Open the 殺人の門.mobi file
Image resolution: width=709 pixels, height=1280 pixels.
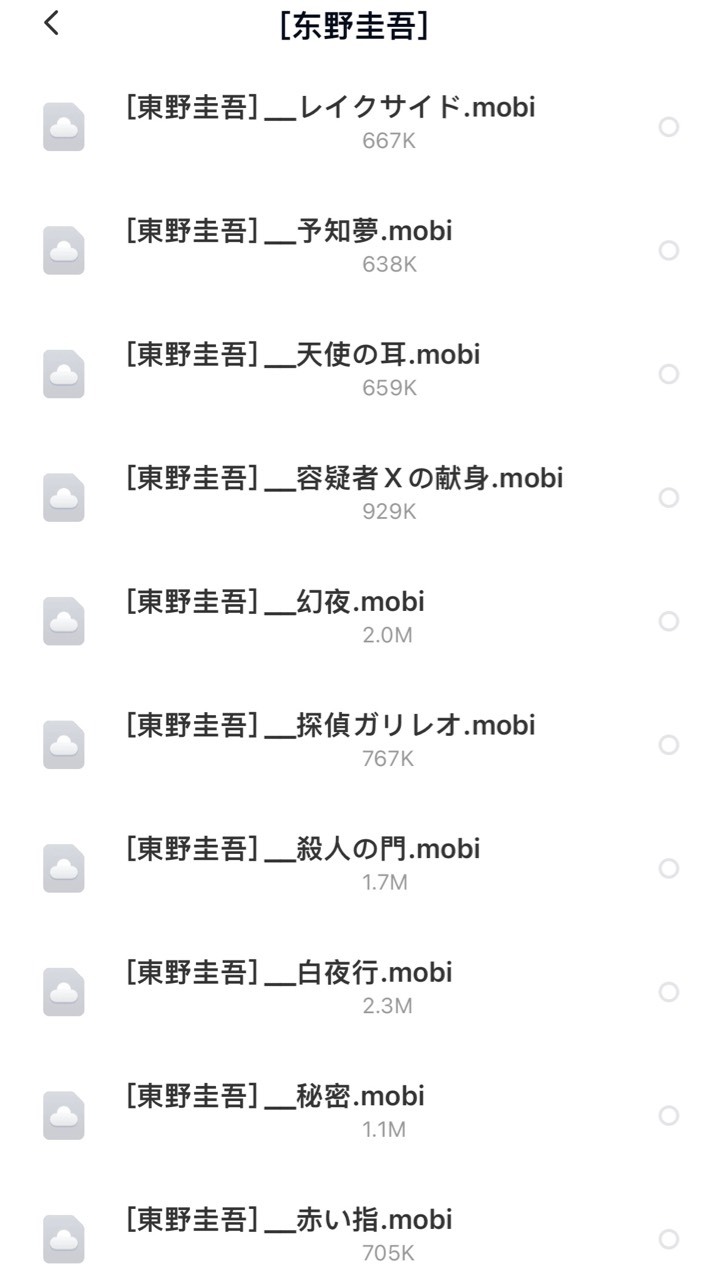tap(354, 867)
